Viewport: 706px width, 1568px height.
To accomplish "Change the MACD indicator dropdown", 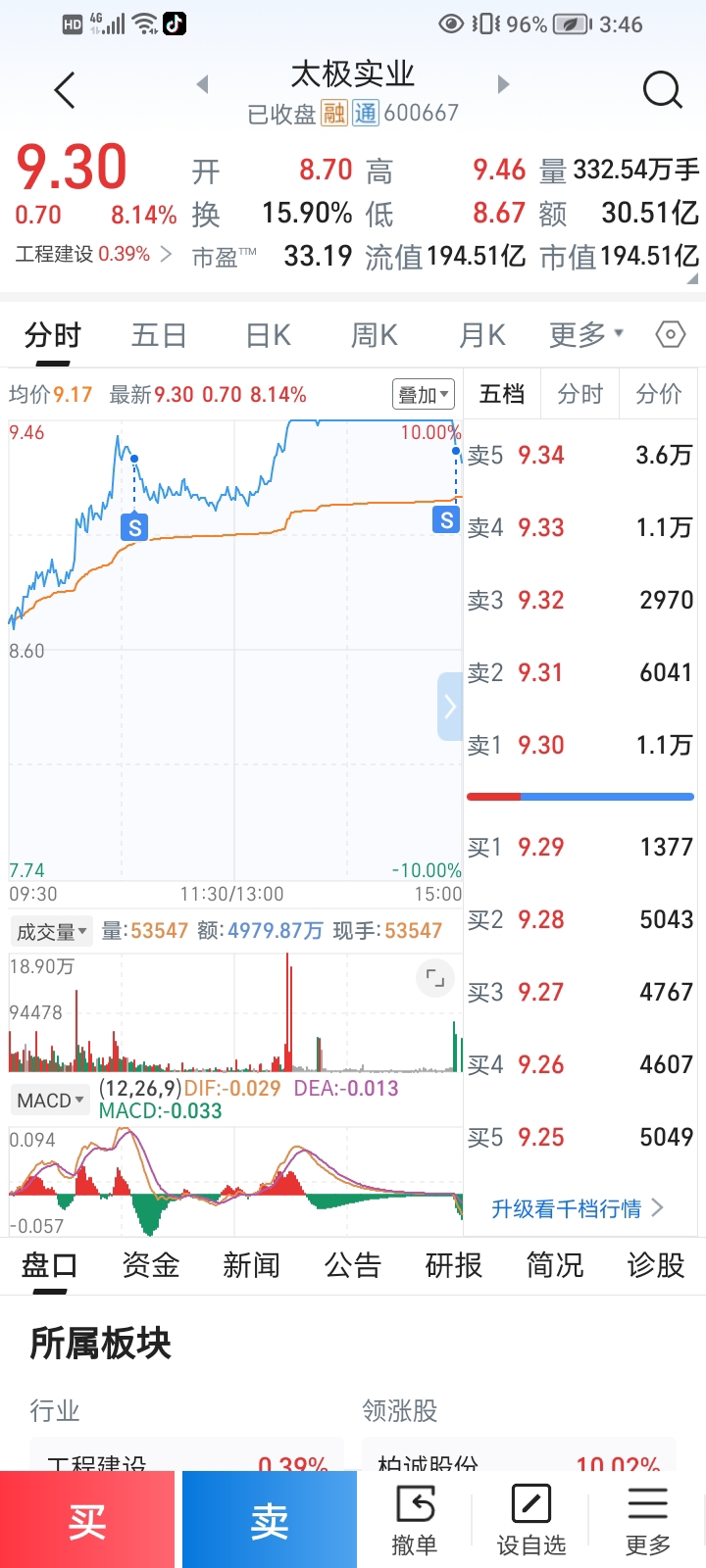I will pos(51,1101).
